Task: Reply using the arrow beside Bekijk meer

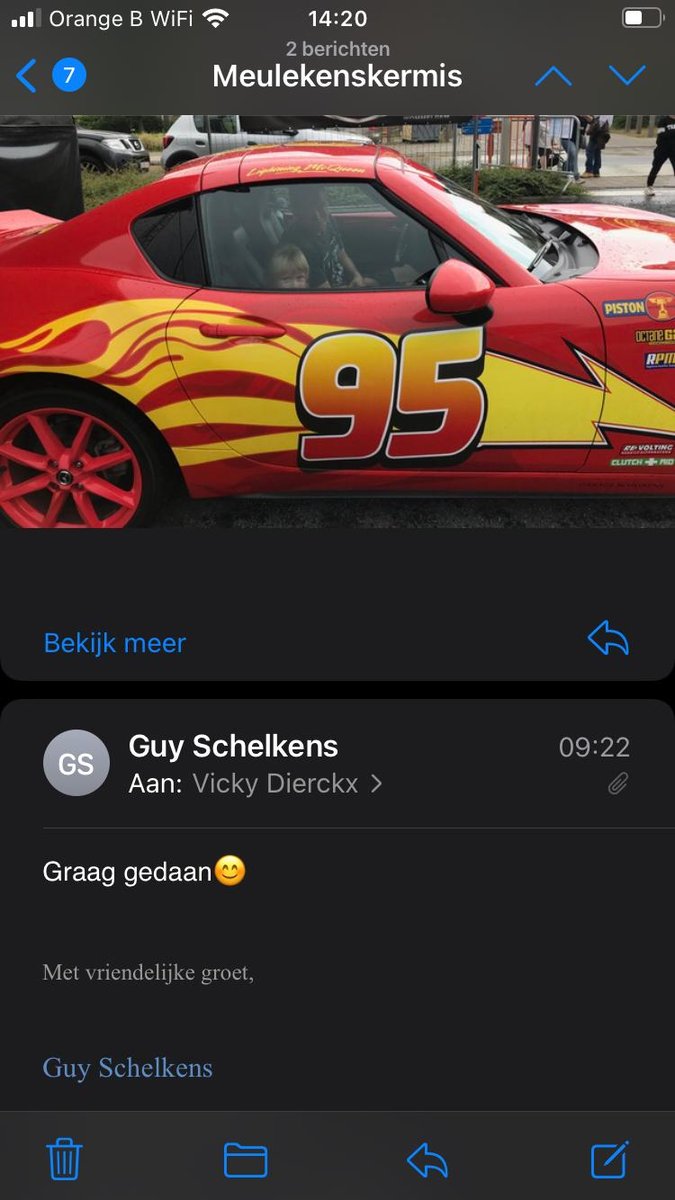Action: pos(608,638)
